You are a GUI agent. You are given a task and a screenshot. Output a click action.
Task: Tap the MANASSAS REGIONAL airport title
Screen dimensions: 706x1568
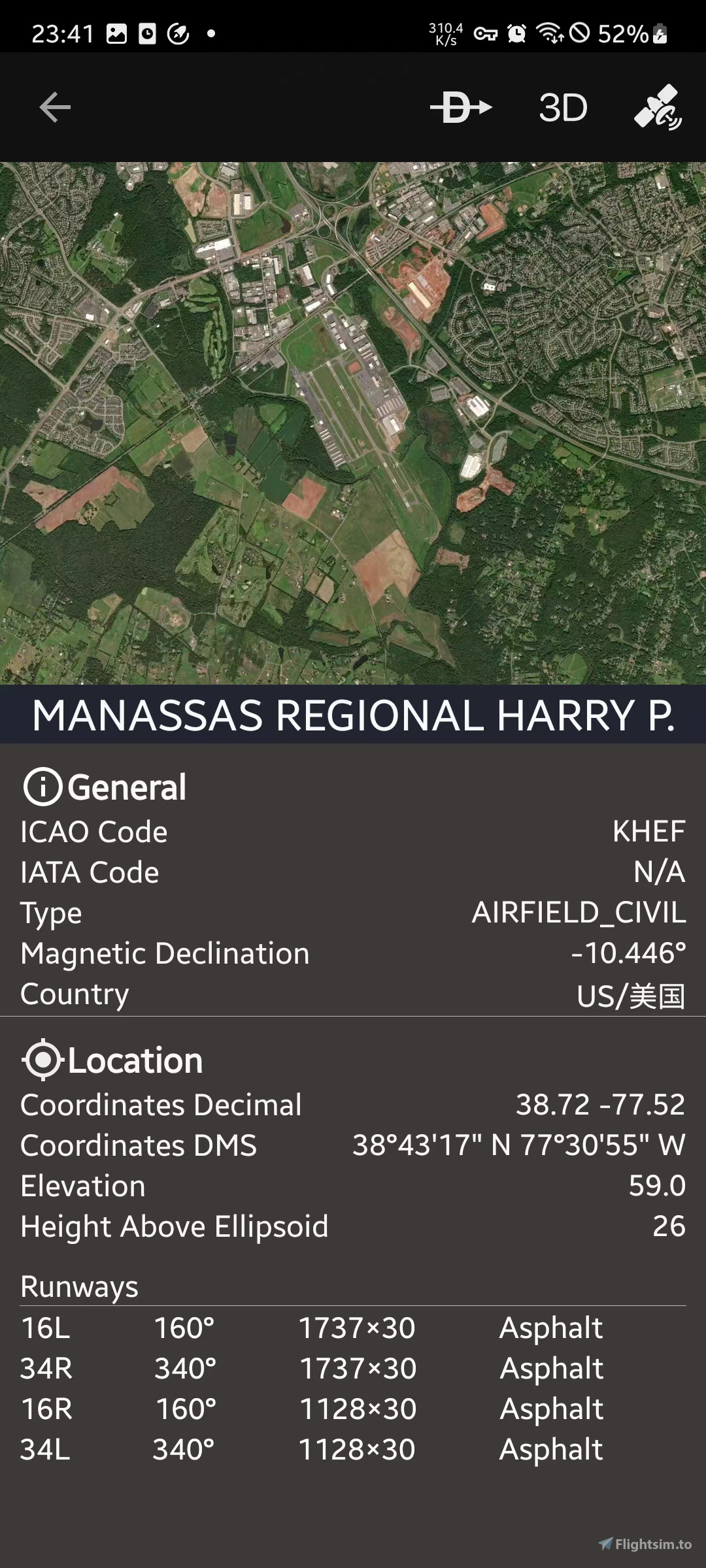point(353,716)
